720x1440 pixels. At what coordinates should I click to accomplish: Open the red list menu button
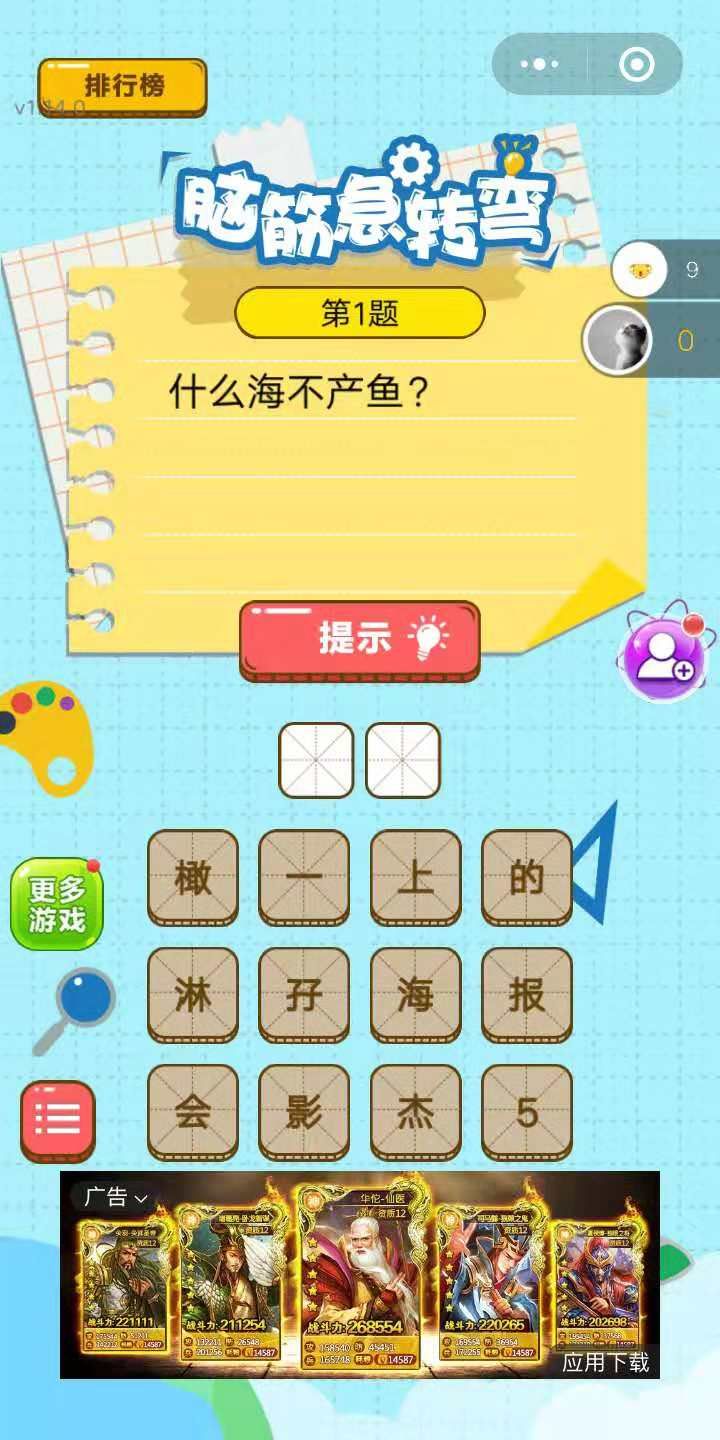58,1119
